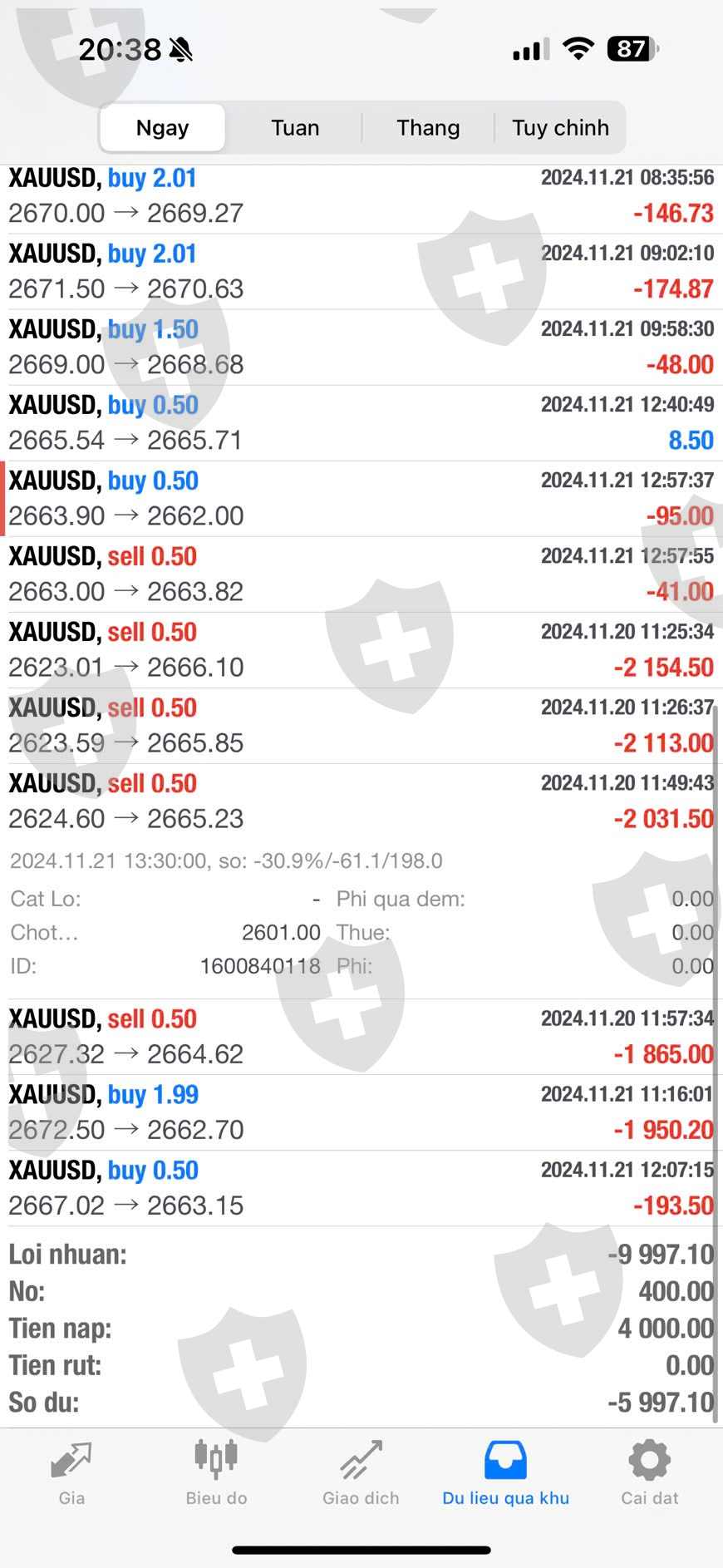The image size is (723, 1568).
Task: Show history for Thang period
Action: tap(428, 128)
